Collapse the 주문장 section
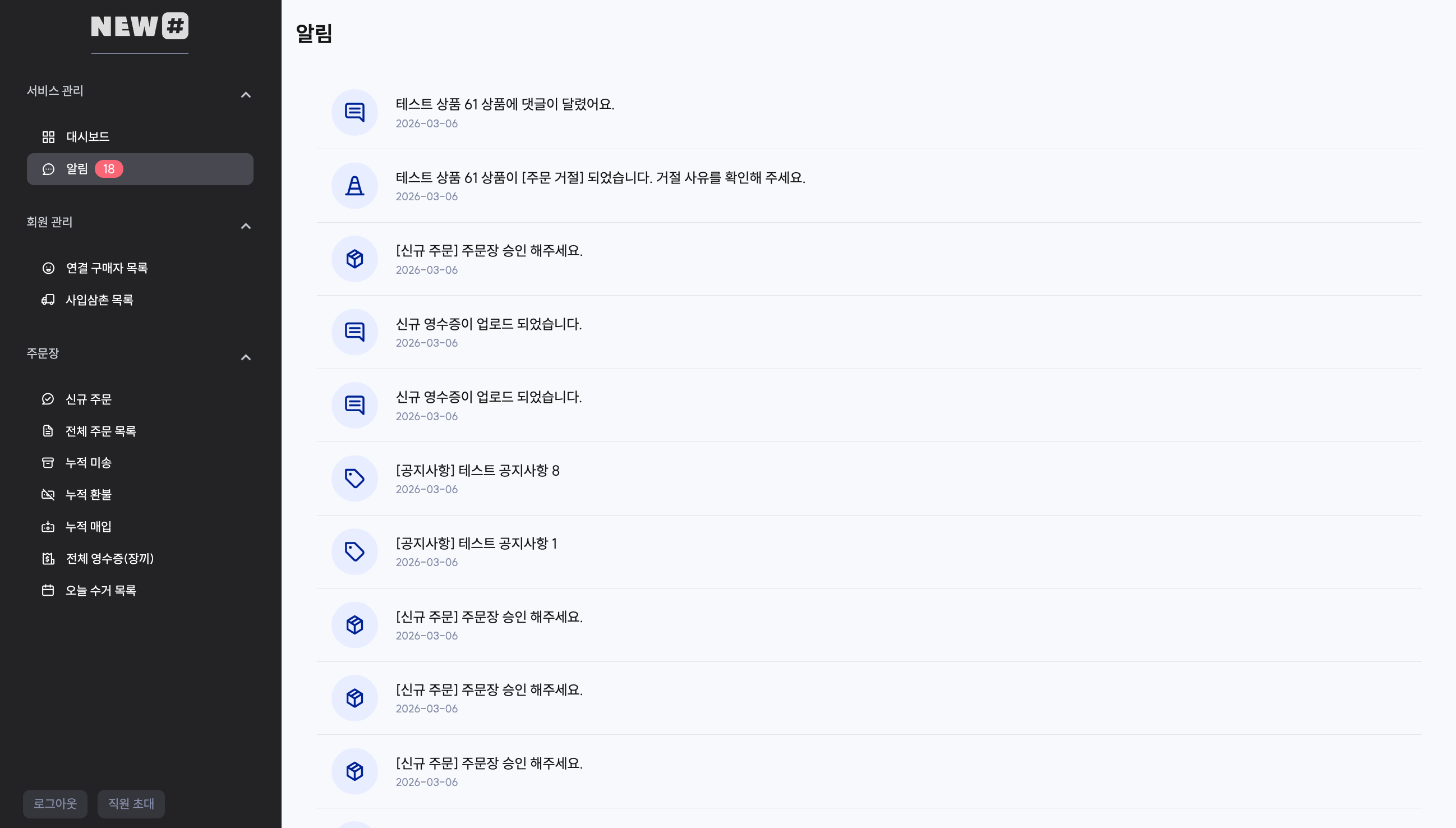 [x=246, y=357]
